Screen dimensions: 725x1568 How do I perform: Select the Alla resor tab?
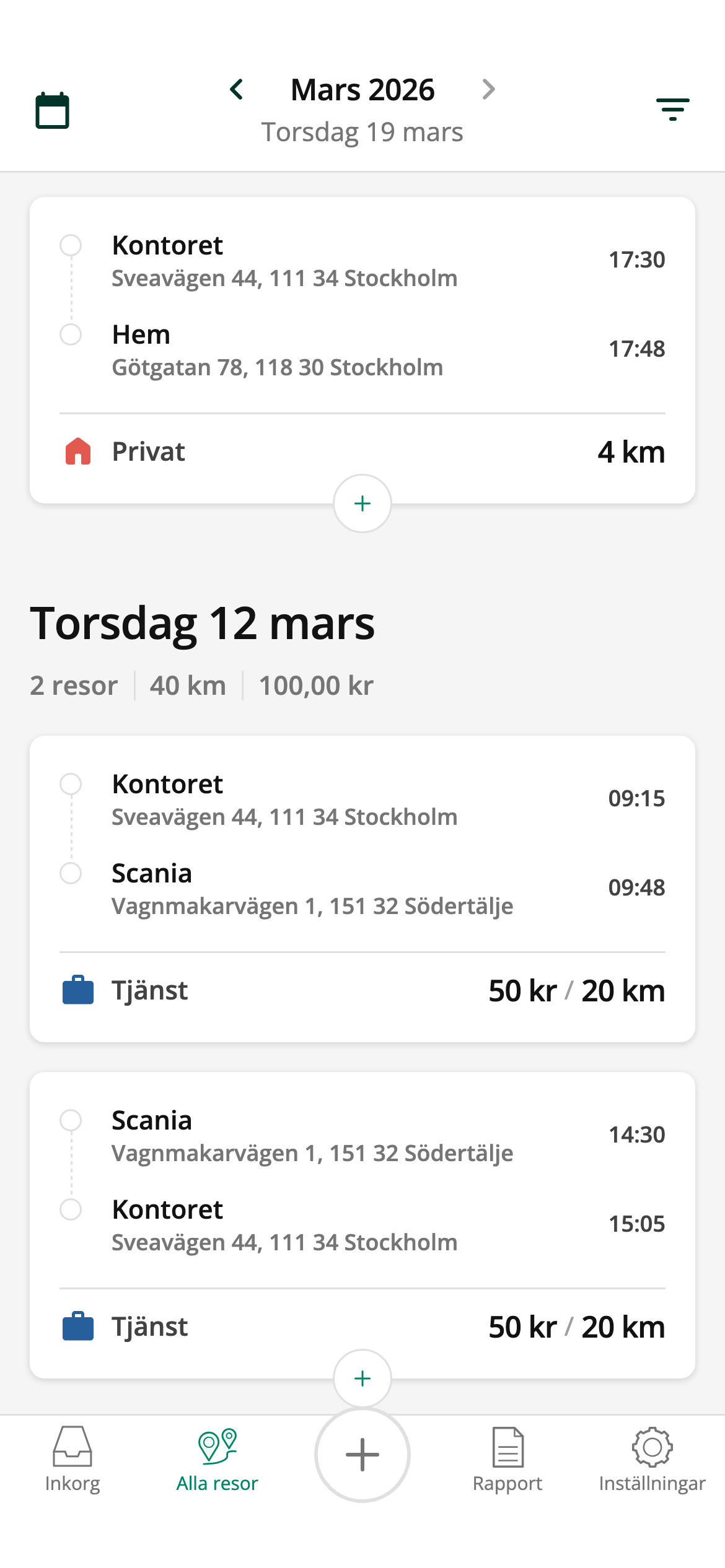pyautogui.click(x=217, y=1460)
